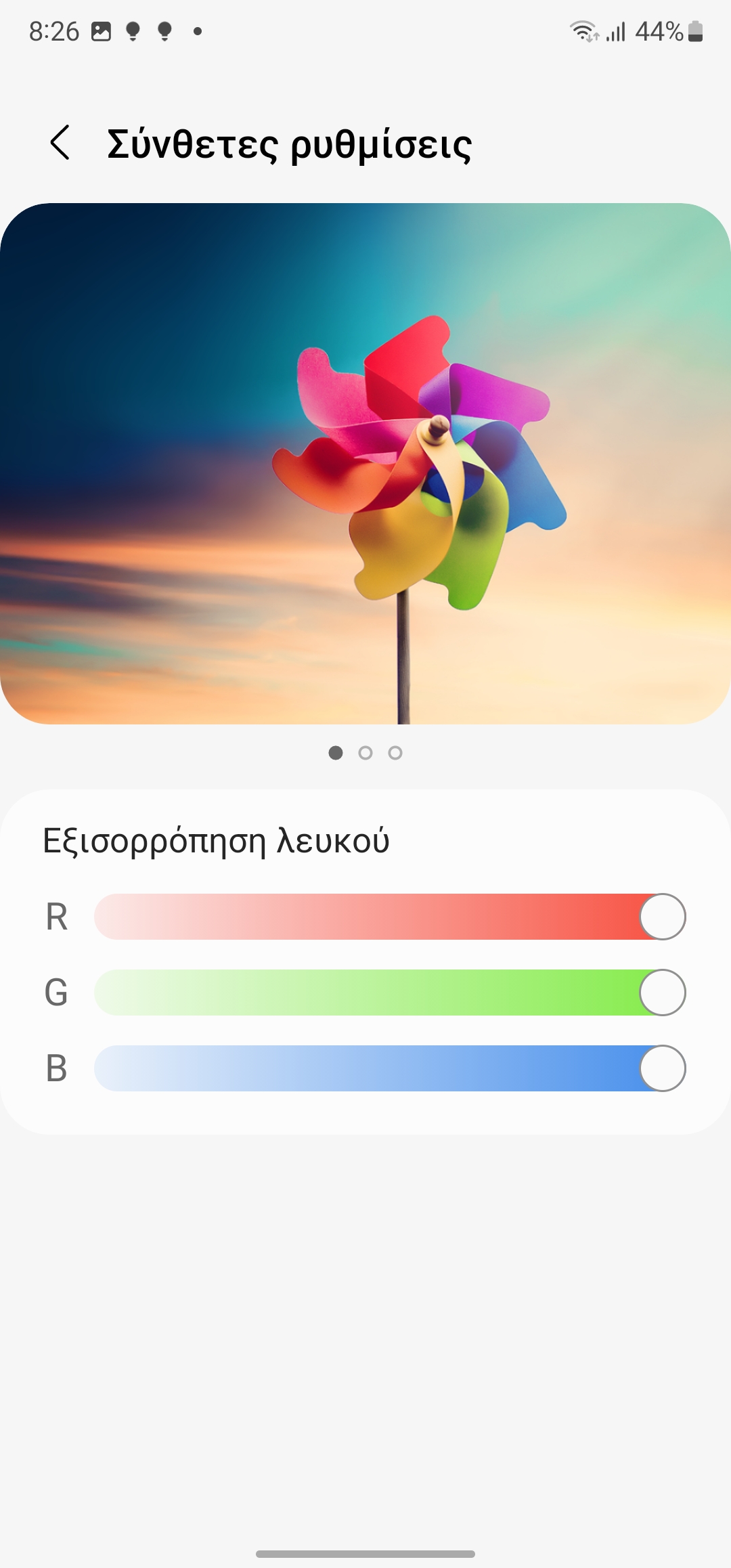Tap the R red balance slider
The width and height of the screenshot is (731, 1568).
tap(390, 917)
